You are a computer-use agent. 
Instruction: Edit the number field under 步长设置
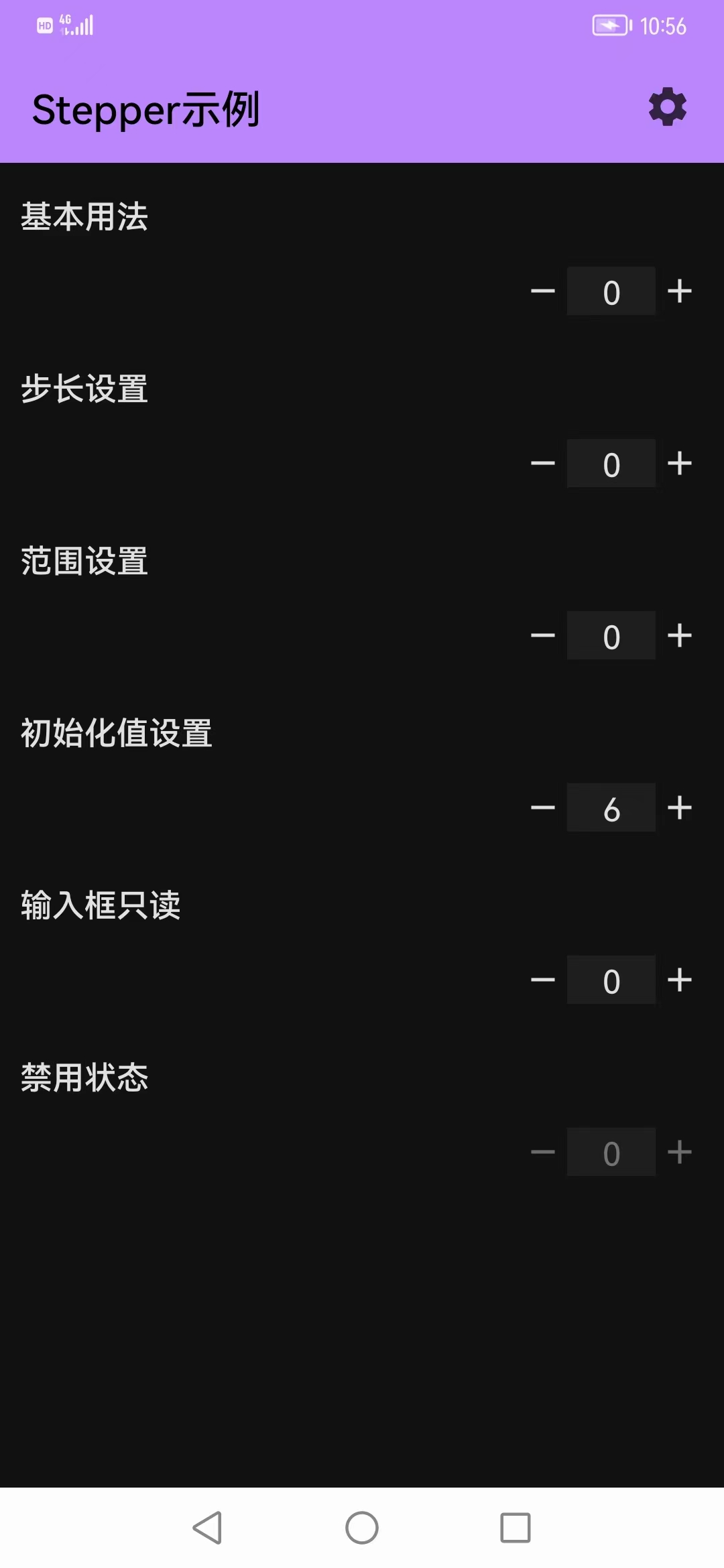click(x=611, y=463)
